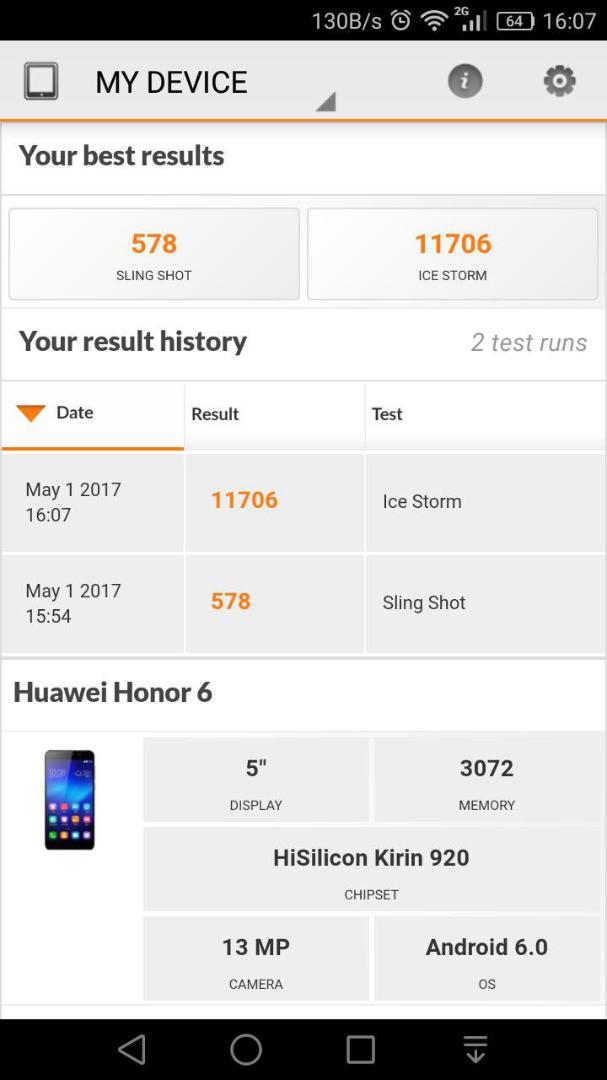Open the Sling Shot best result card
The height and width of the screenshot is (1080, 607).
tap(154, 254)
